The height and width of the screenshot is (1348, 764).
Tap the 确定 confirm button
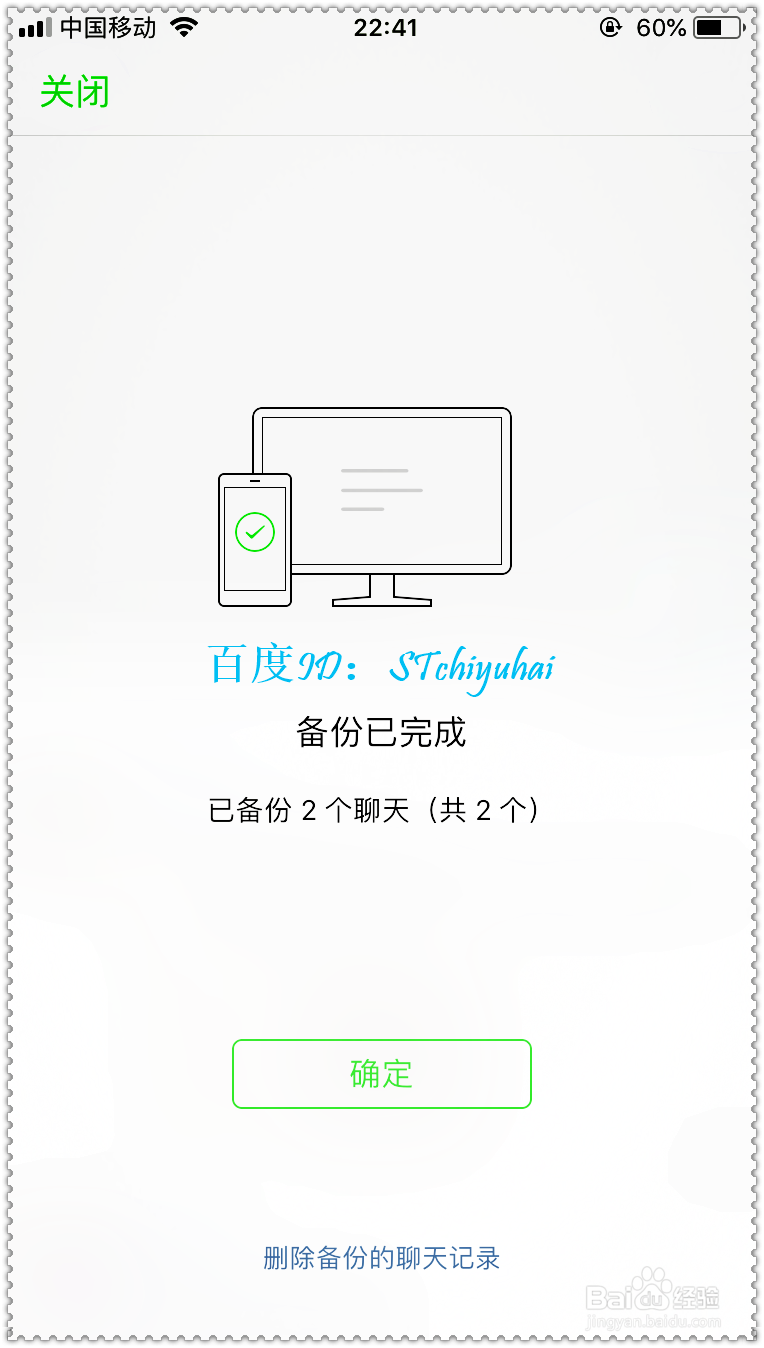tap(381, 1074)
